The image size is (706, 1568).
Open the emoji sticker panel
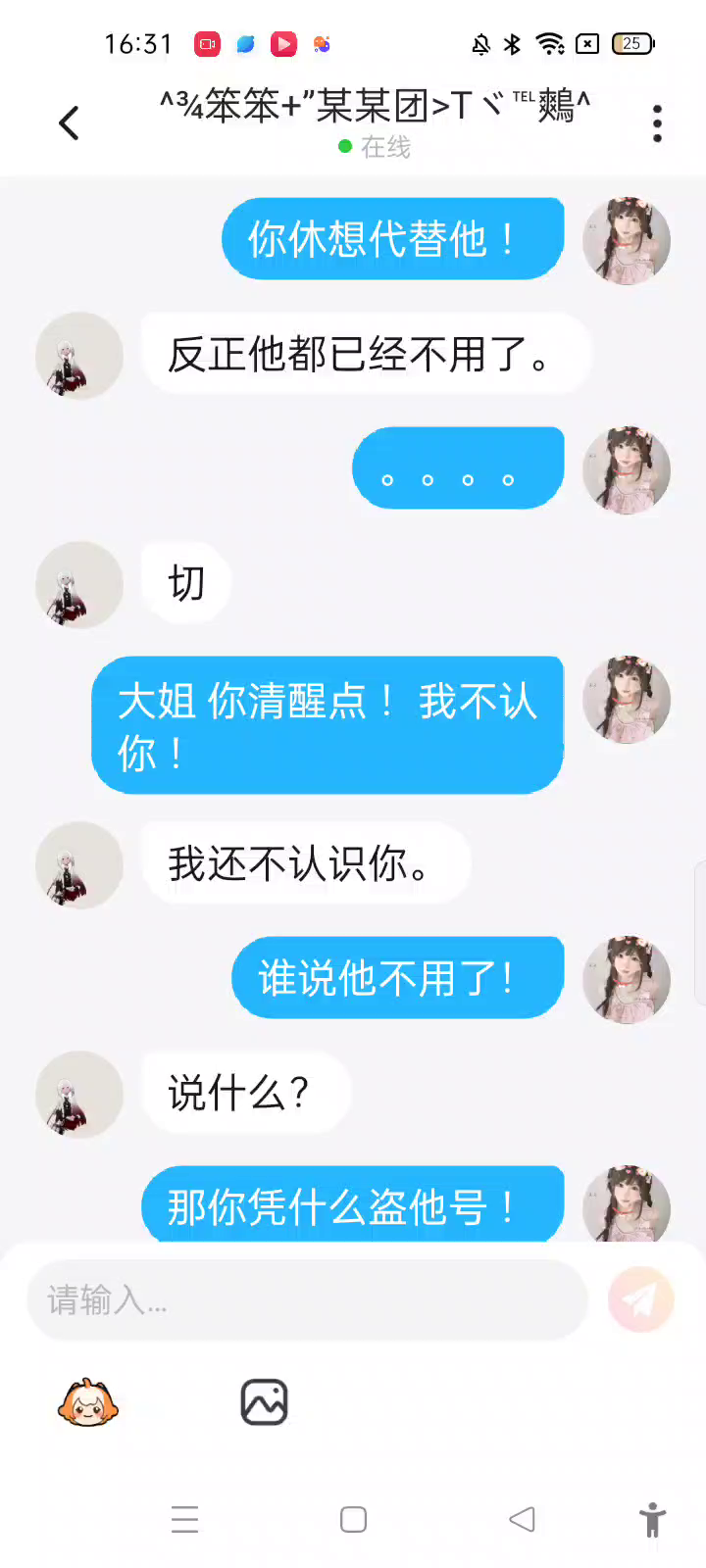88,1402
